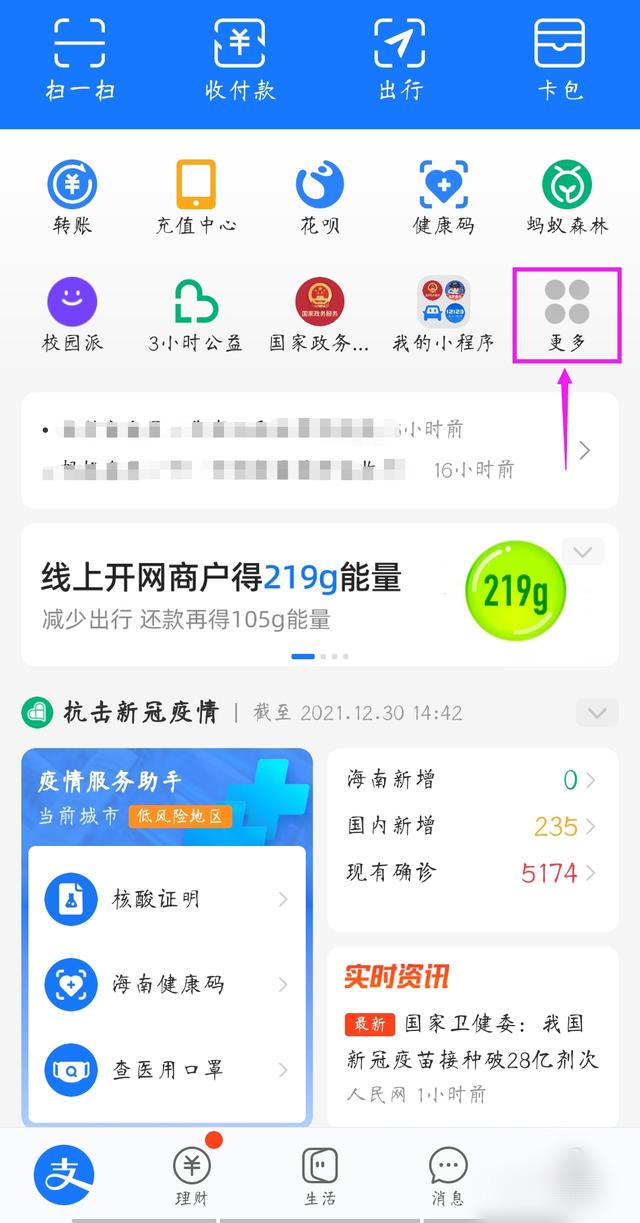Open the 出行 travel section
Screen dimensions: 640x1223
[x=400, y=58]
